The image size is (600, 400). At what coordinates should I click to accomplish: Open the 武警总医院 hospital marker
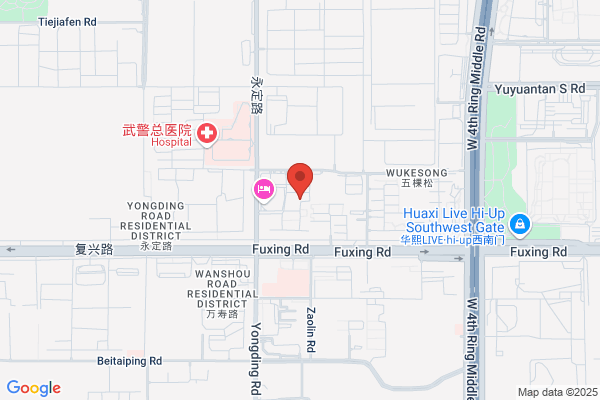click(207, 134)
